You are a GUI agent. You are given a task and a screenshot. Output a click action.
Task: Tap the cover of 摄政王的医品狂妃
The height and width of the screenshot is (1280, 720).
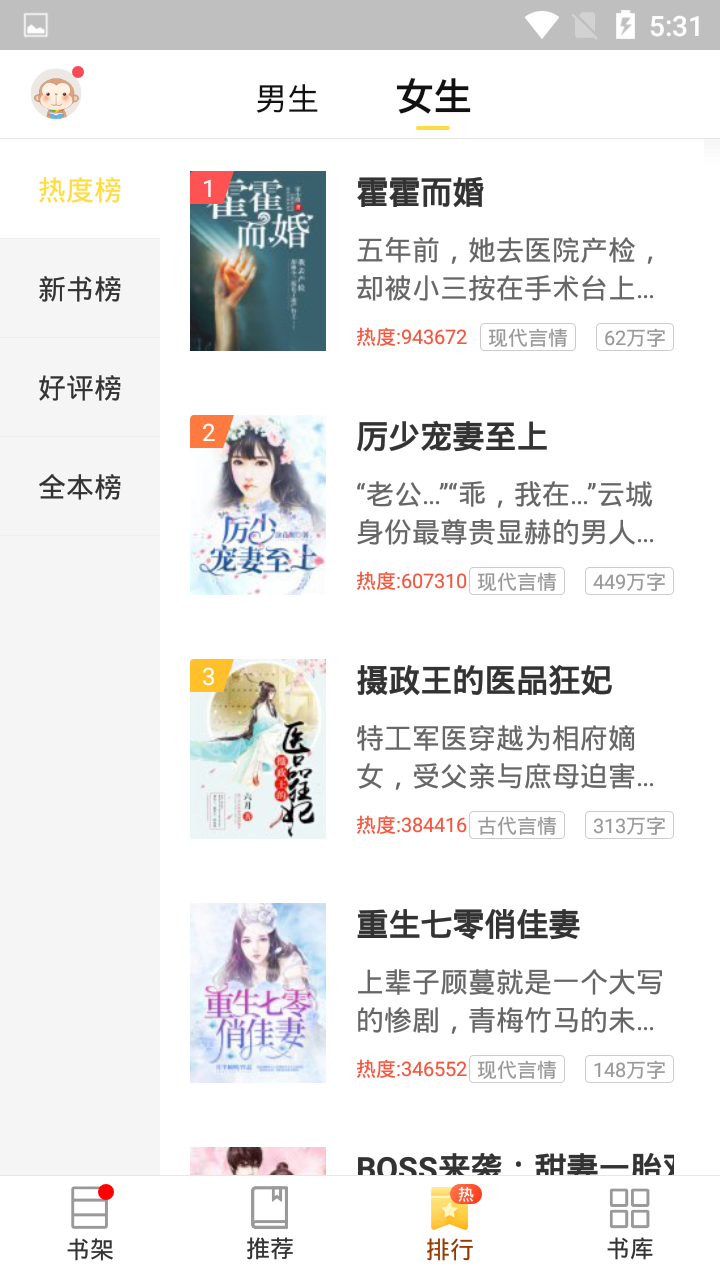coord(257,748)
